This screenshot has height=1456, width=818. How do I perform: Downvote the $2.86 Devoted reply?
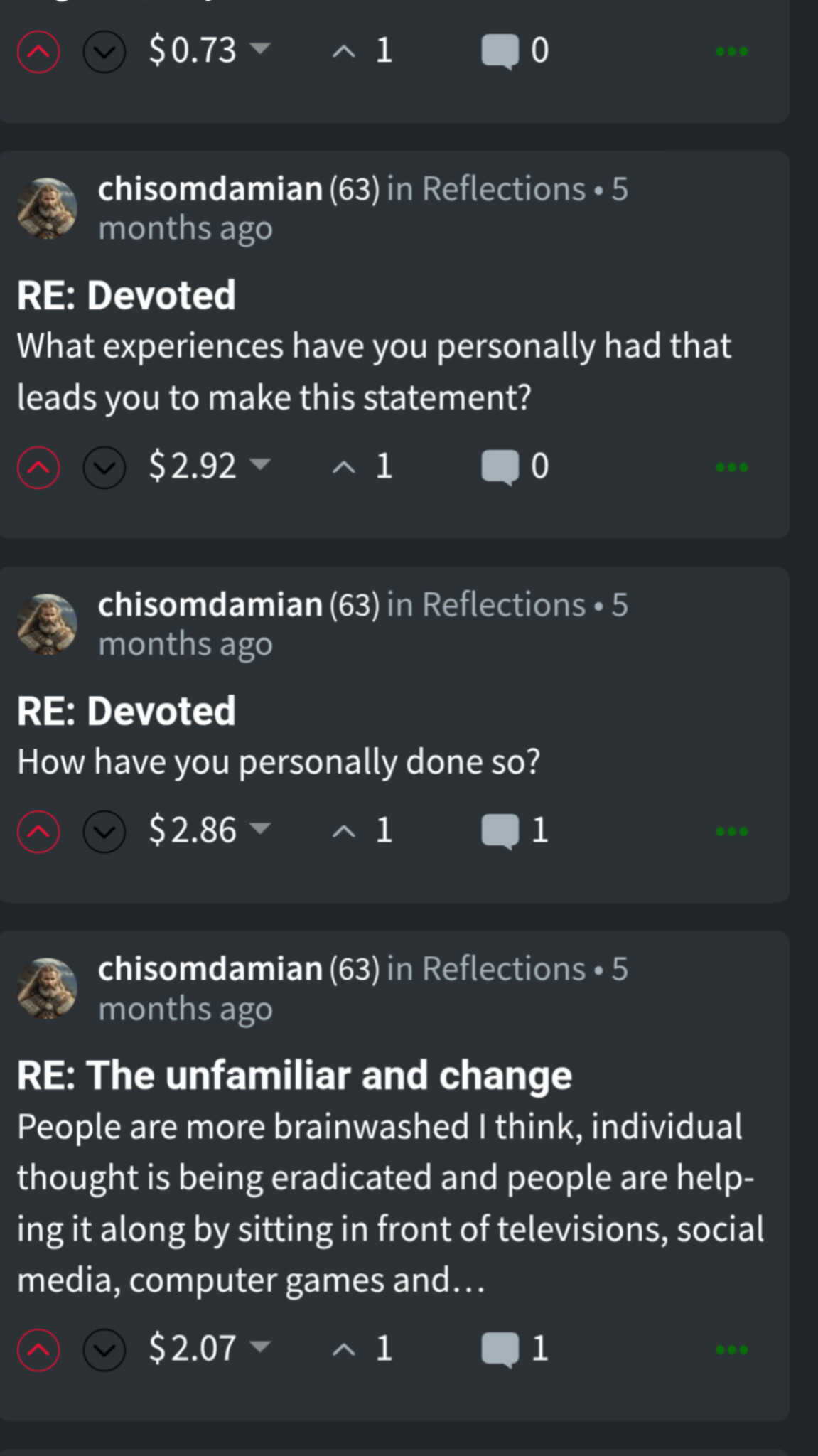[x=104, y=831]
